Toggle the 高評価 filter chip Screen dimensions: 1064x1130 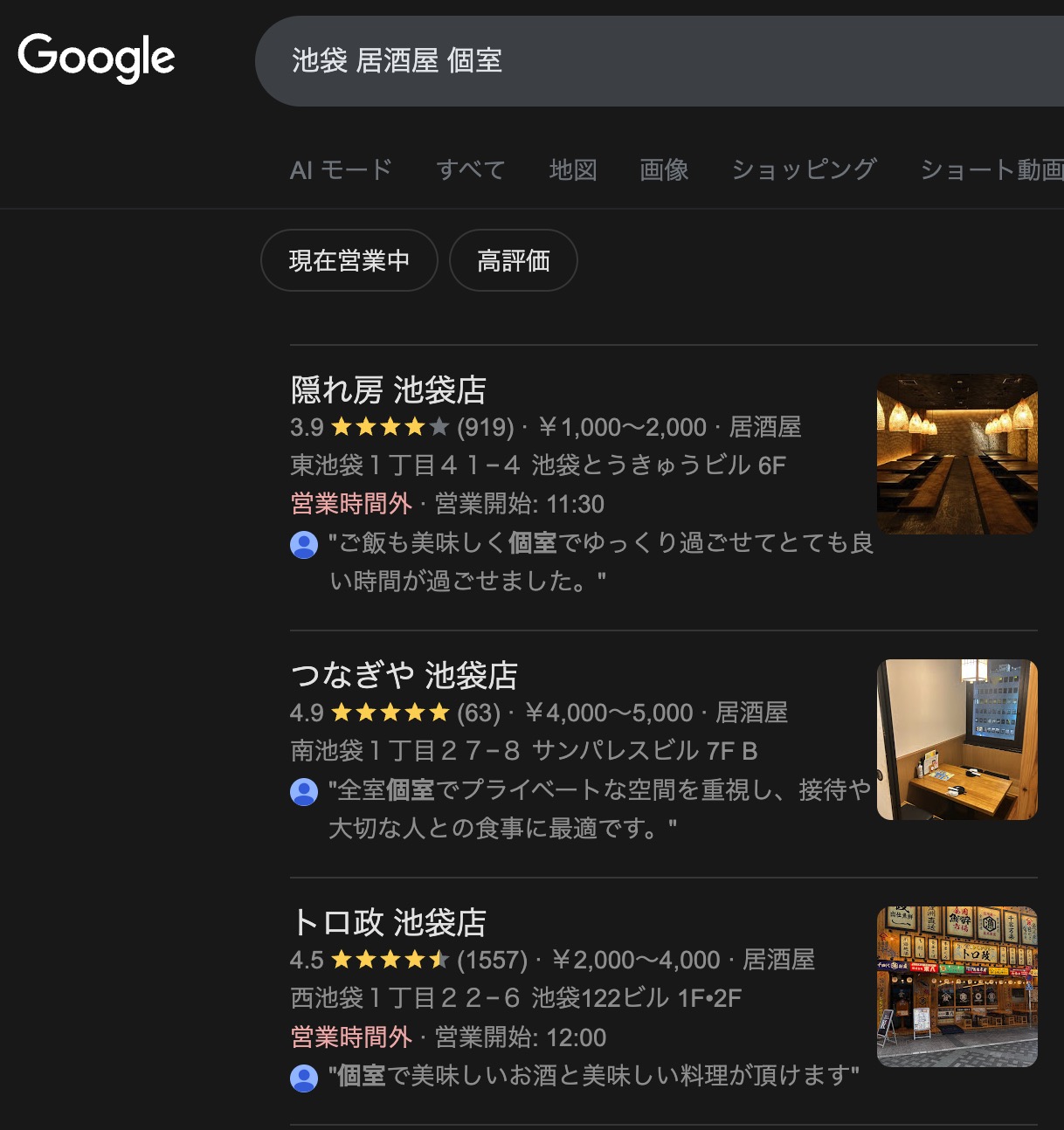click(513, 260)
